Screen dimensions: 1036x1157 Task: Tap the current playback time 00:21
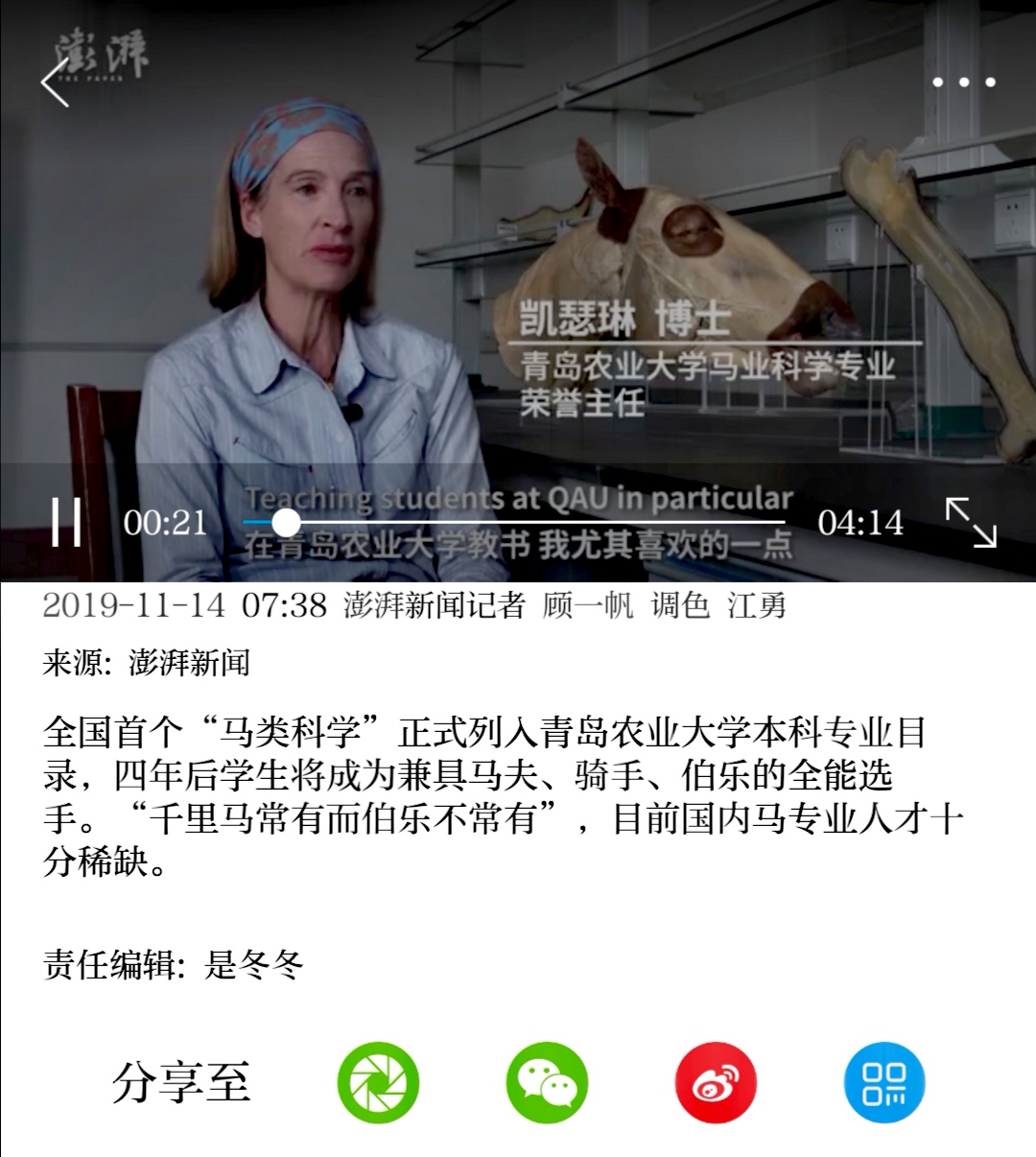tap(165, 523)
